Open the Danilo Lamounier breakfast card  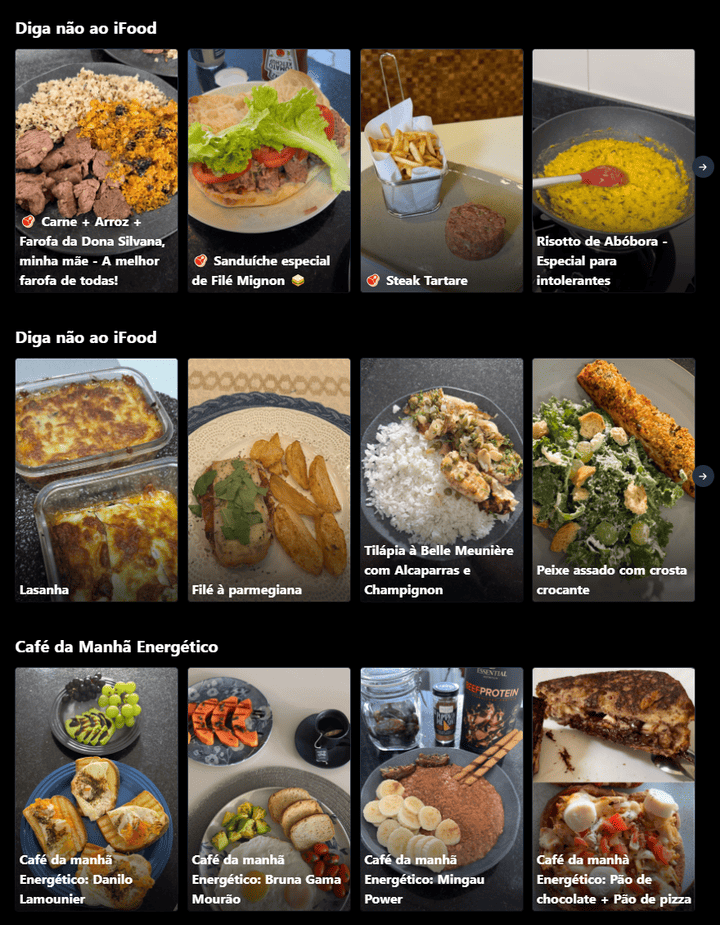pos(96,789)
